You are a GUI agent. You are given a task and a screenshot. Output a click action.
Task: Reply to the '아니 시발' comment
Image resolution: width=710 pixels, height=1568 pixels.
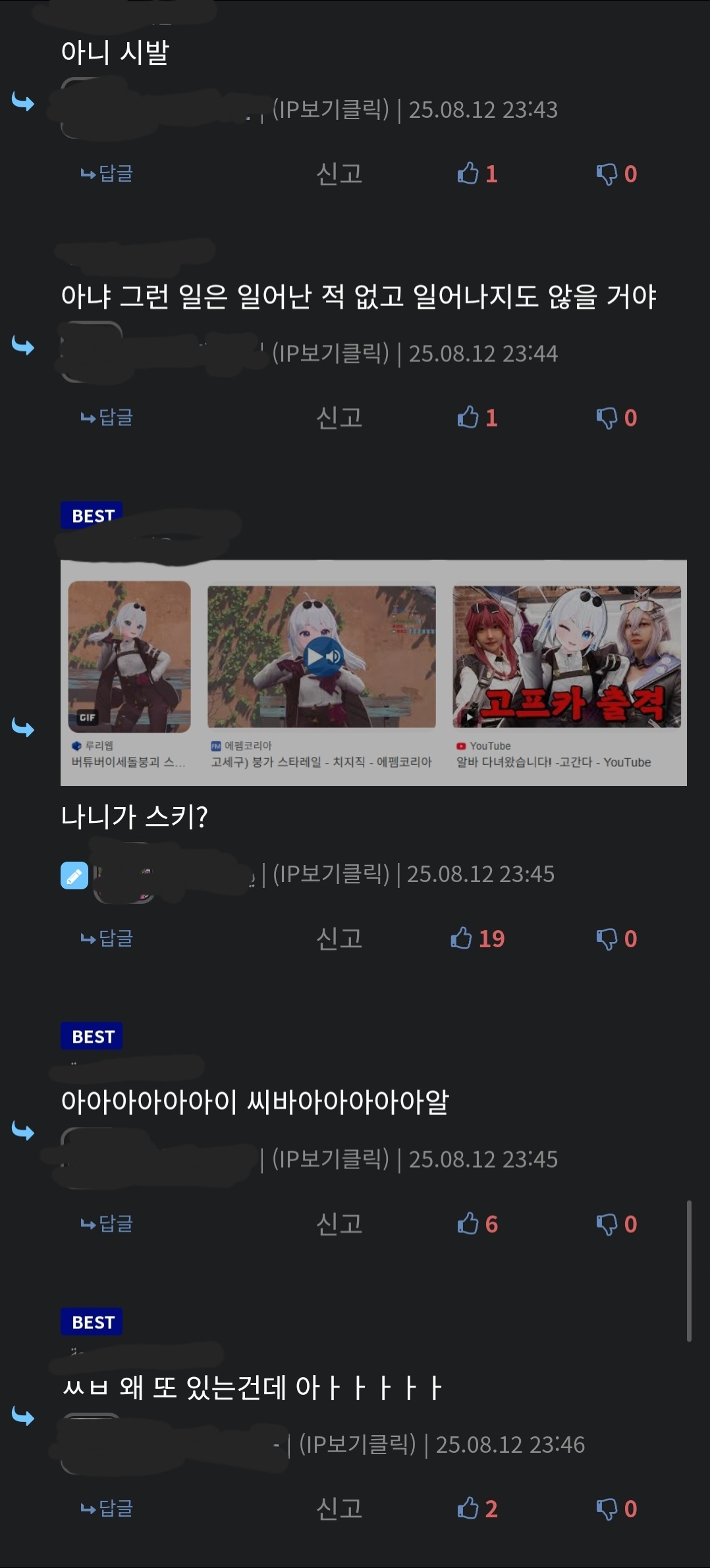pos(107,174)
